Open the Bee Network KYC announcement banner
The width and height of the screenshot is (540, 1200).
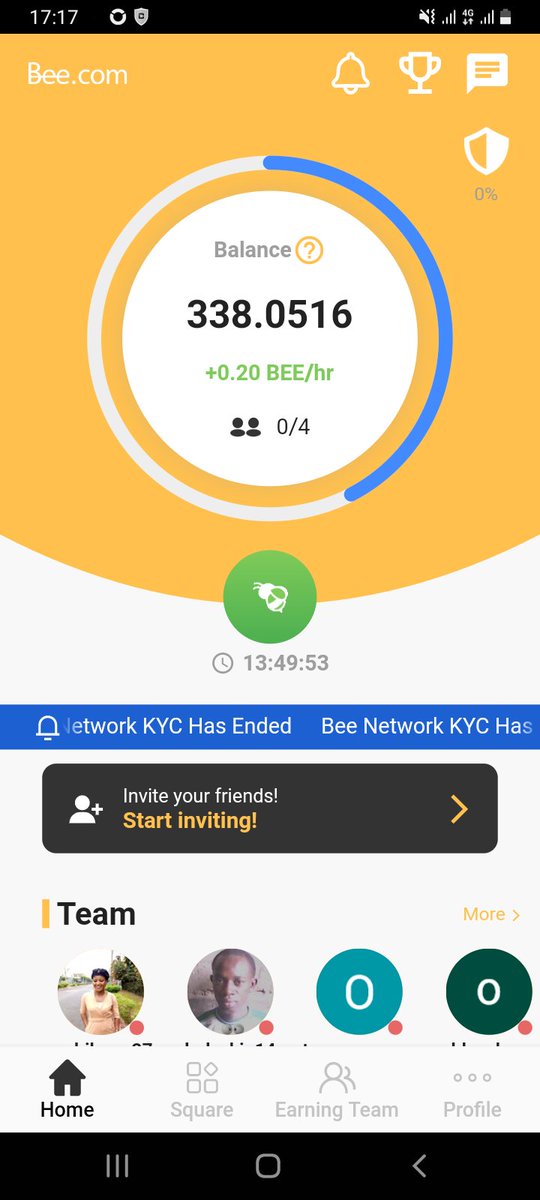click(270, 726)
